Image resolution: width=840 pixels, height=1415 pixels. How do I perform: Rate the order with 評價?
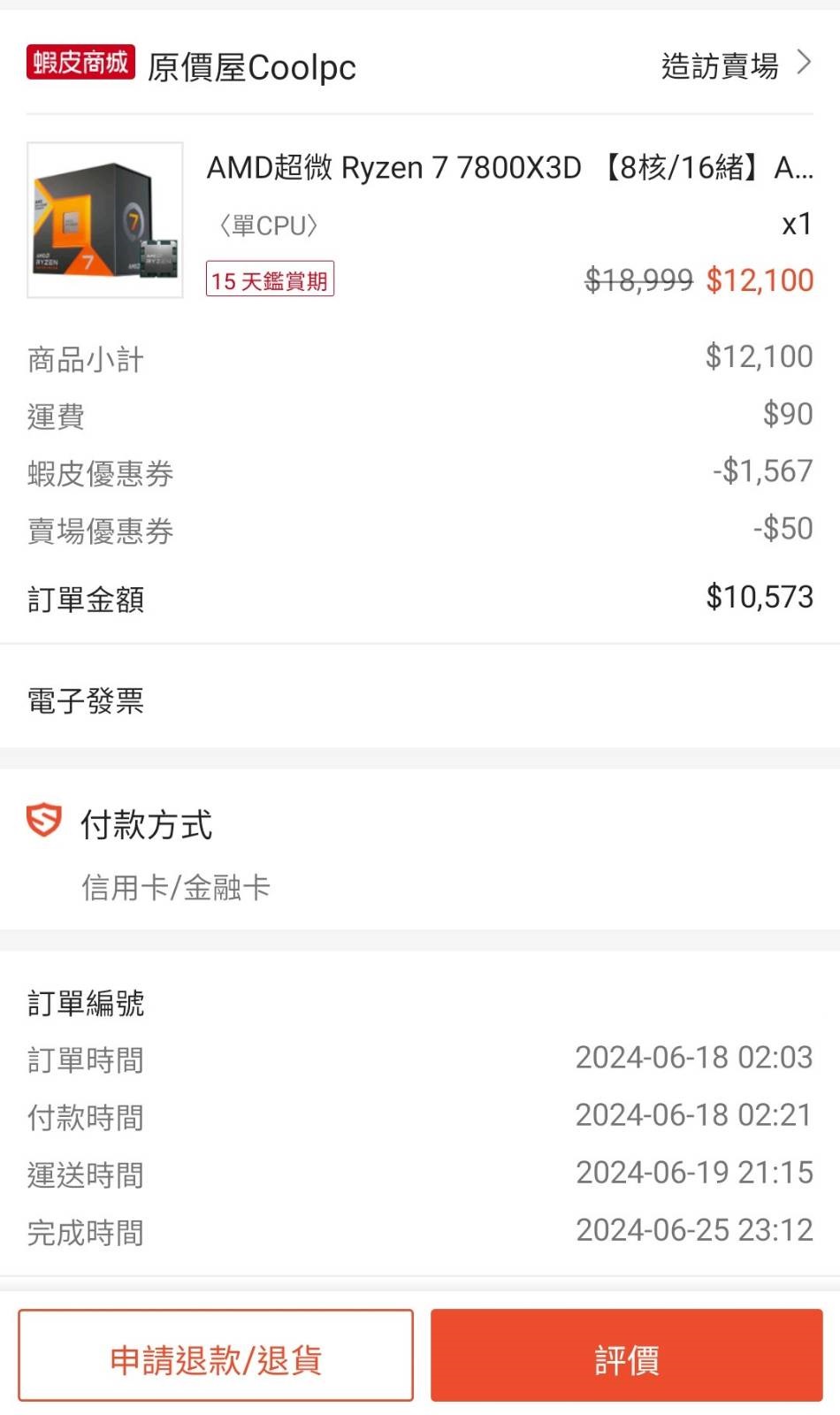click(626, 1357)
